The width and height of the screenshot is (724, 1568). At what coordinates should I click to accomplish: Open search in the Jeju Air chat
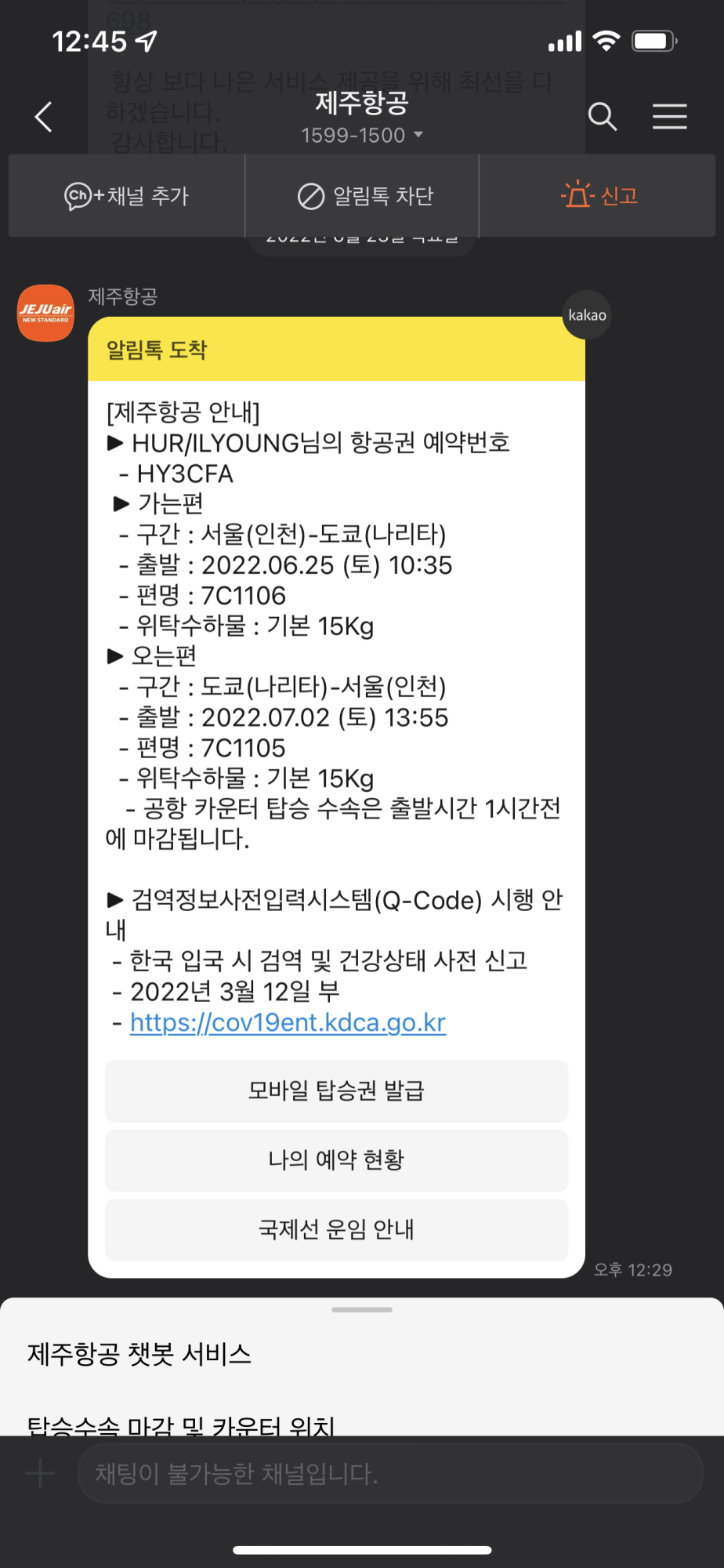602,117
